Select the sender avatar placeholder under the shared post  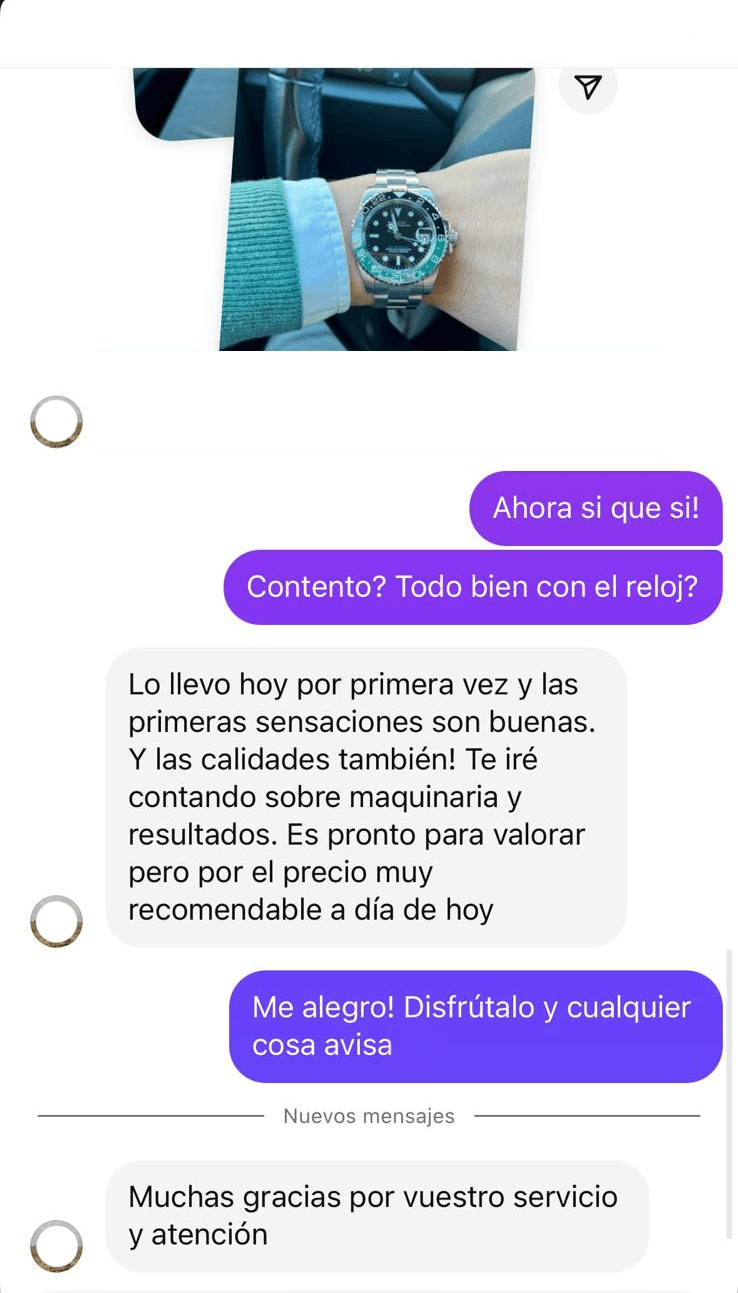click(x=56, y=421)
